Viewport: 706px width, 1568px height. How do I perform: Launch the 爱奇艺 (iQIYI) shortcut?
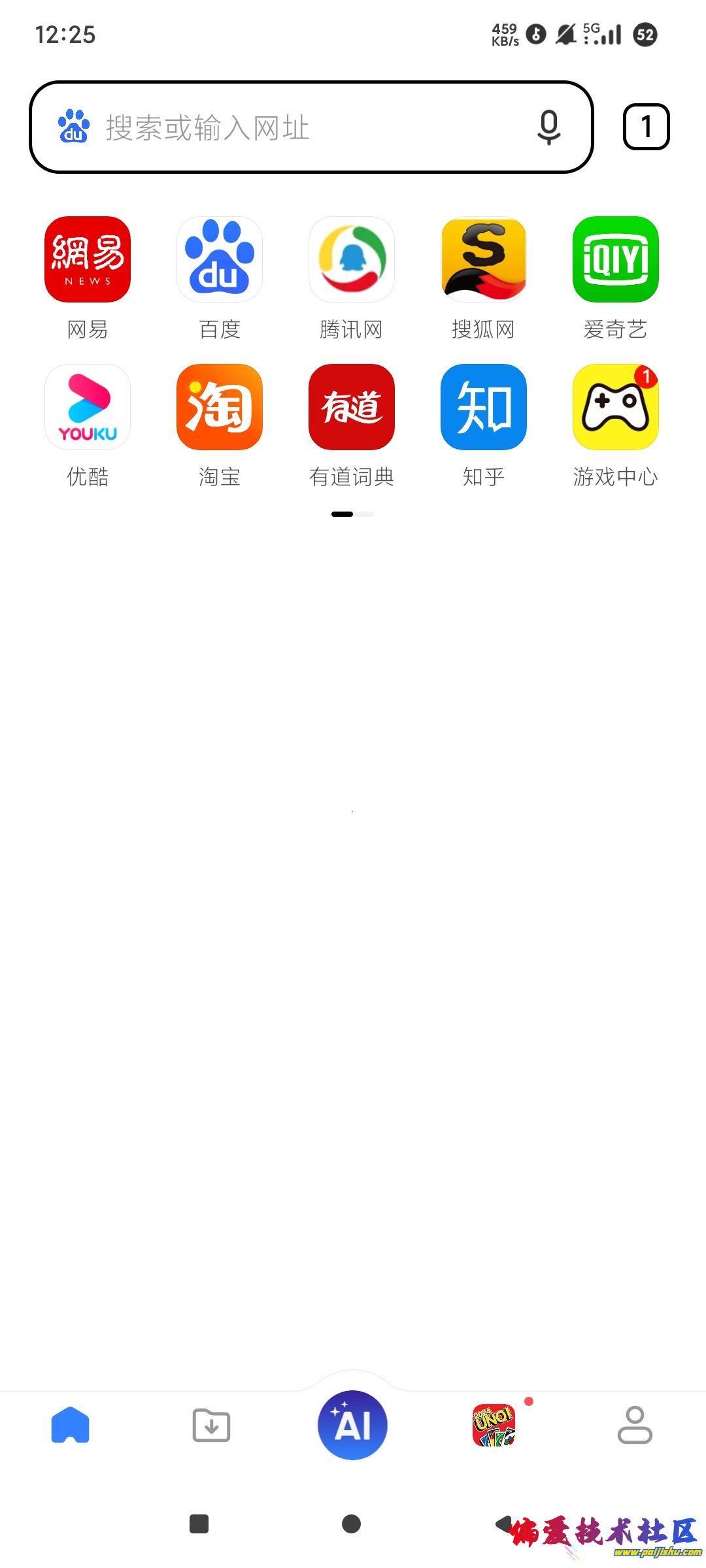615,259
